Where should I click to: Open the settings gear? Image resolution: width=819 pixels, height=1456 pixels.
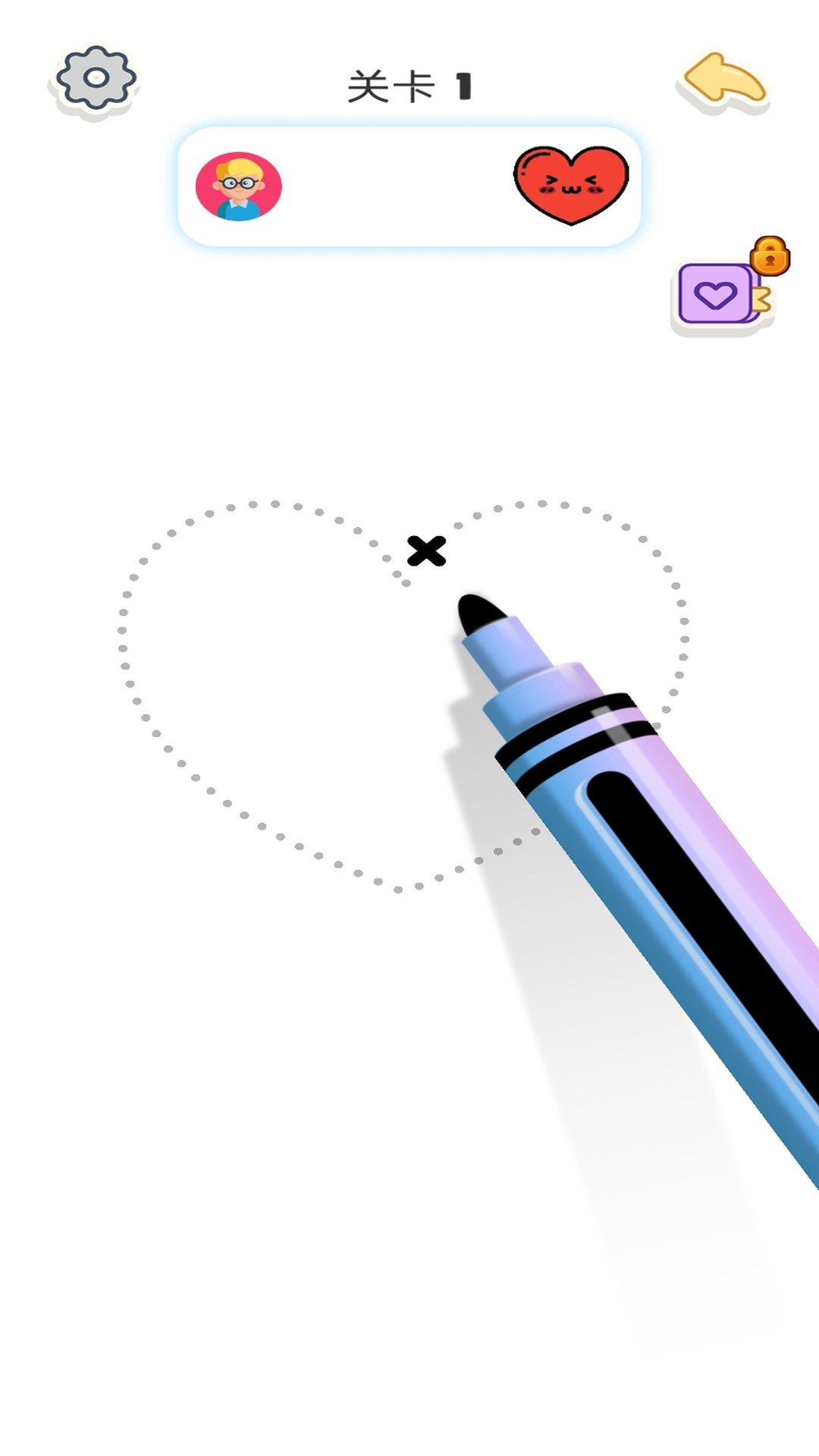pyautogui.click(x=96, y=78)
